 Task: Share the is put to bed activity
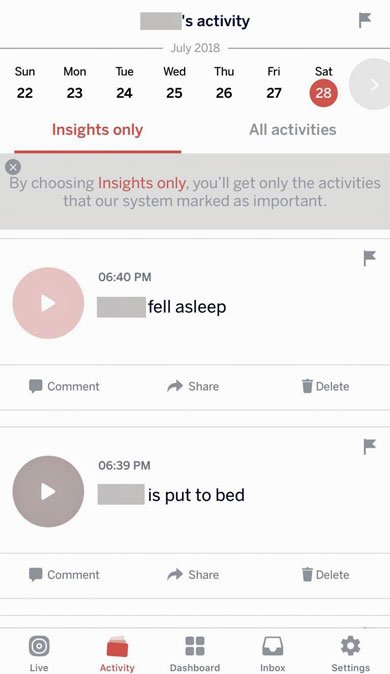[193, 574]
